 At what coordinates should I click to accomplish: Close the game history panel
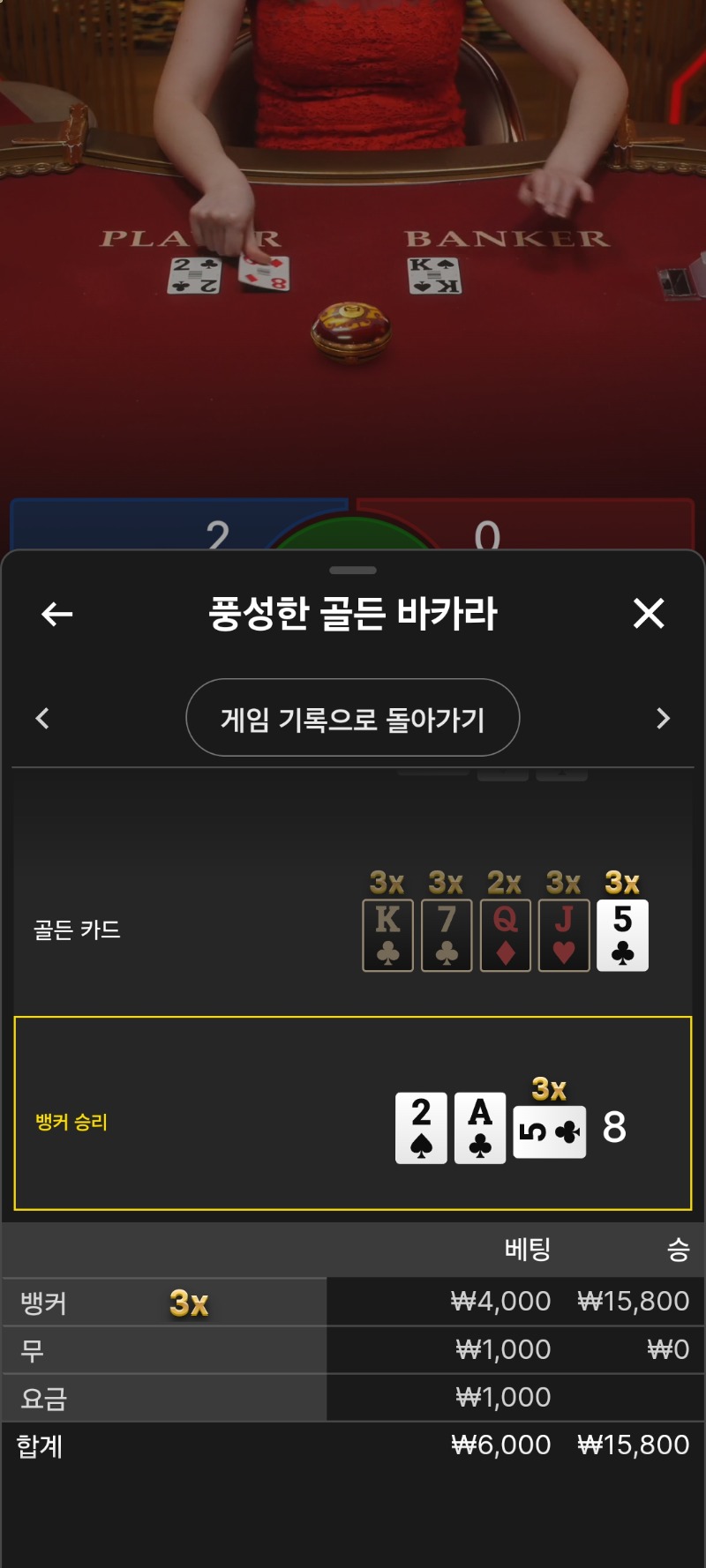pos(649,613)
